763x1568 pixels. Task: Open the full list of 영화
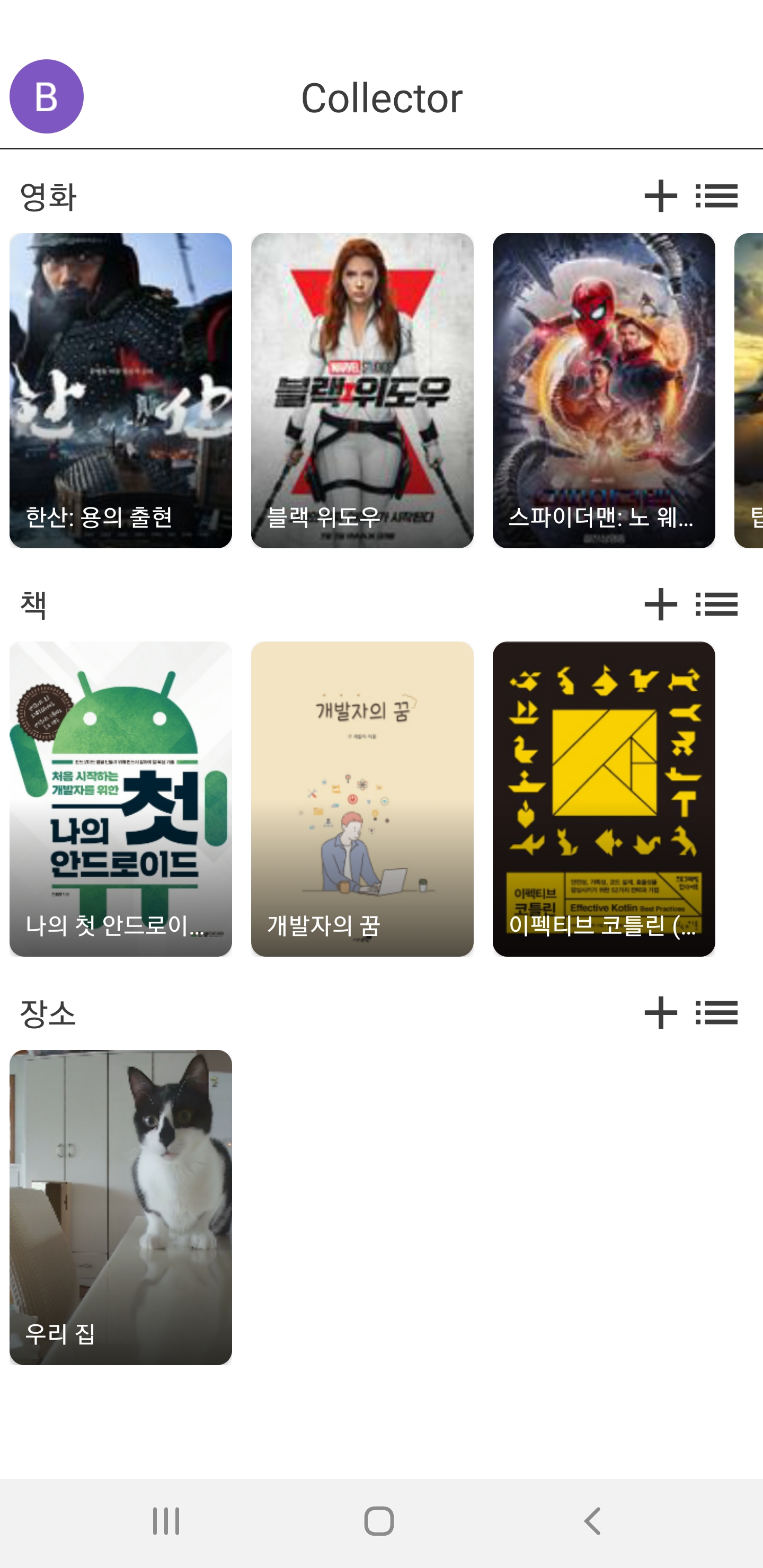pos(717,196)
